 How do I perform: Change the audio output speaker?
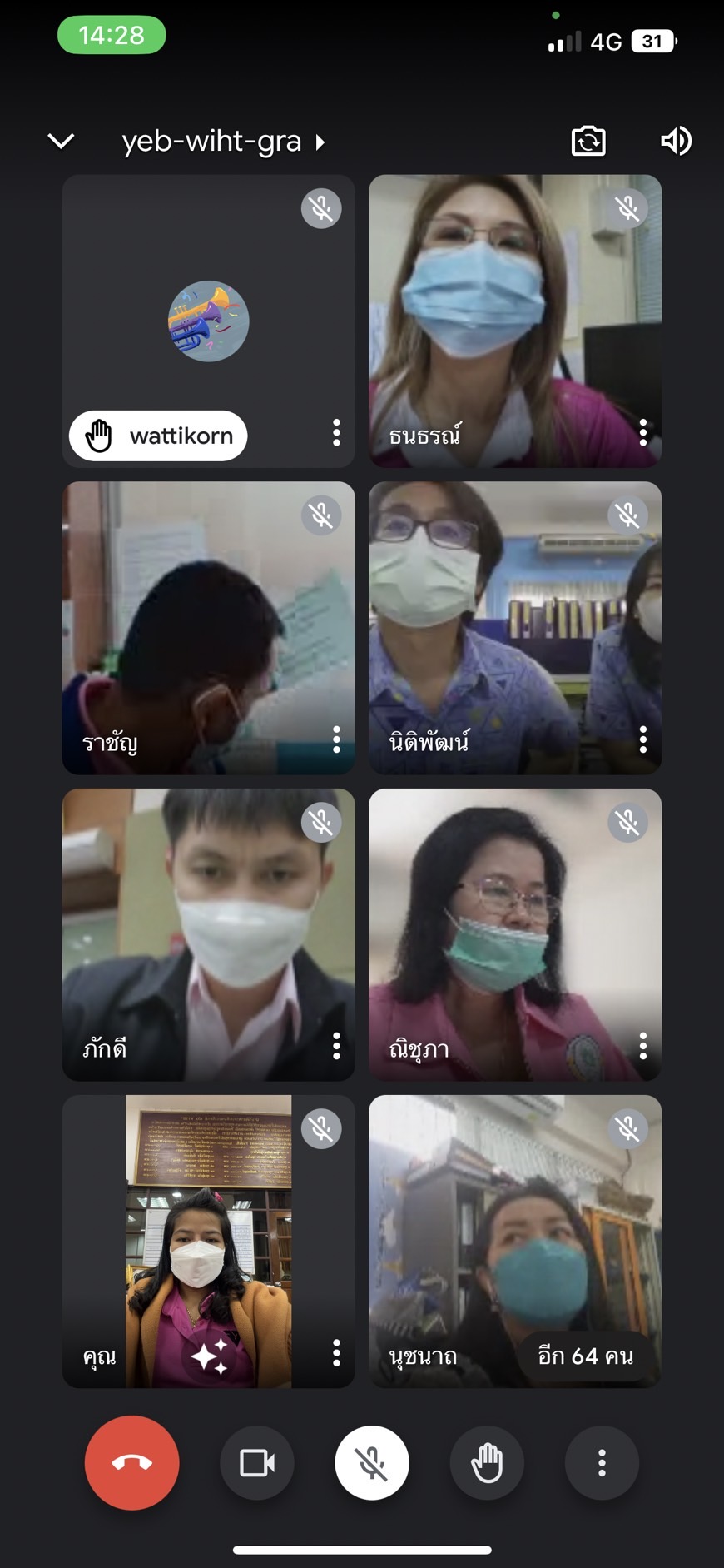tap(676, 142)
